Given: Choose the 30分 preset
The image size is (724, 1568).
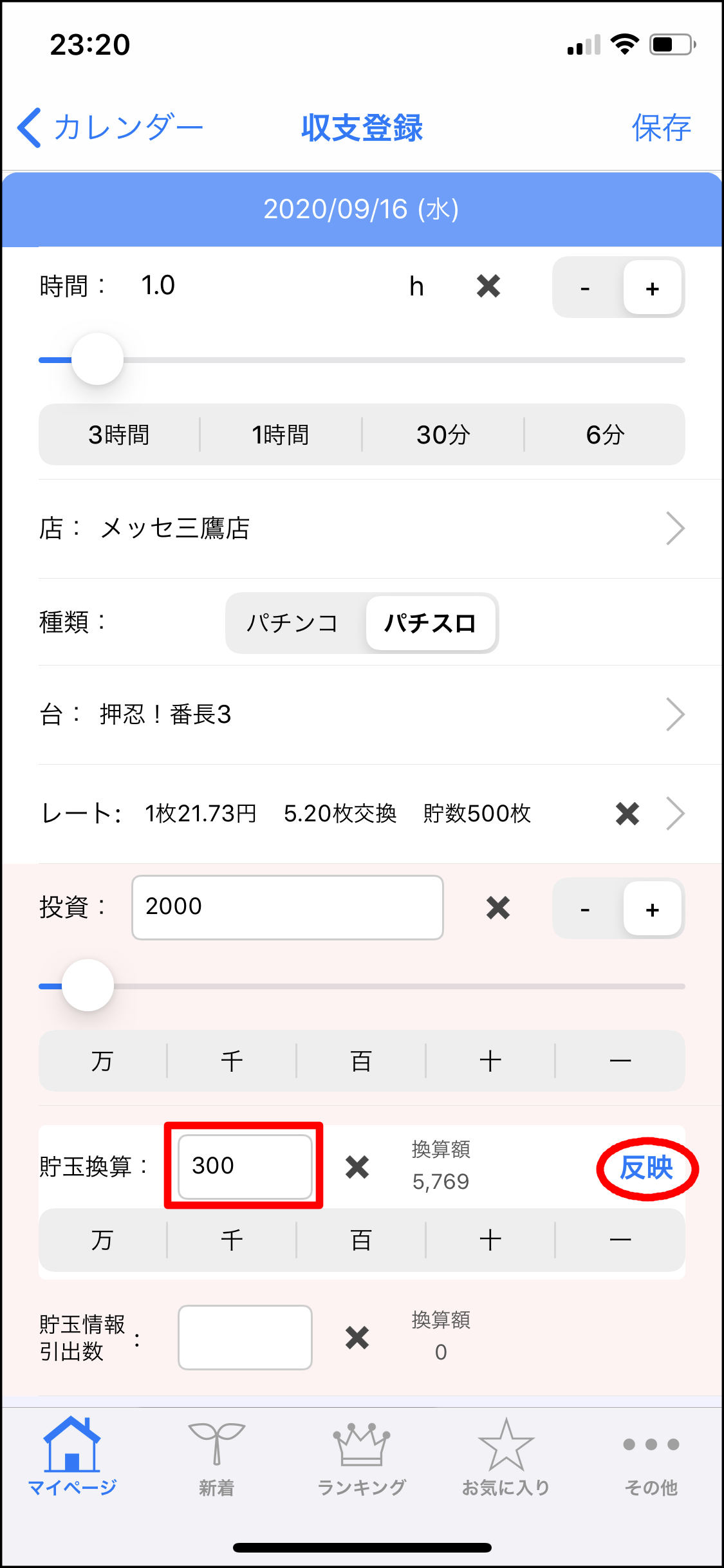Looking at the screenshot, I should pyautogui.click(x=443, y=434).
